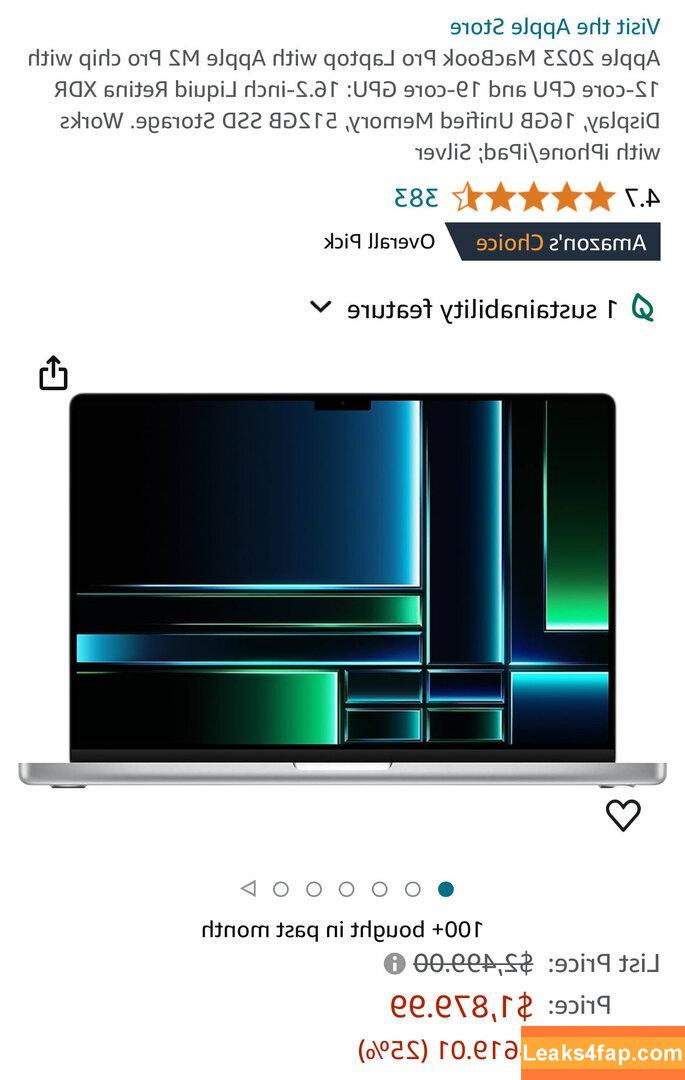Tap the image carousel page dots
This screenshot has width=685, height=1080.
[347, 888]
